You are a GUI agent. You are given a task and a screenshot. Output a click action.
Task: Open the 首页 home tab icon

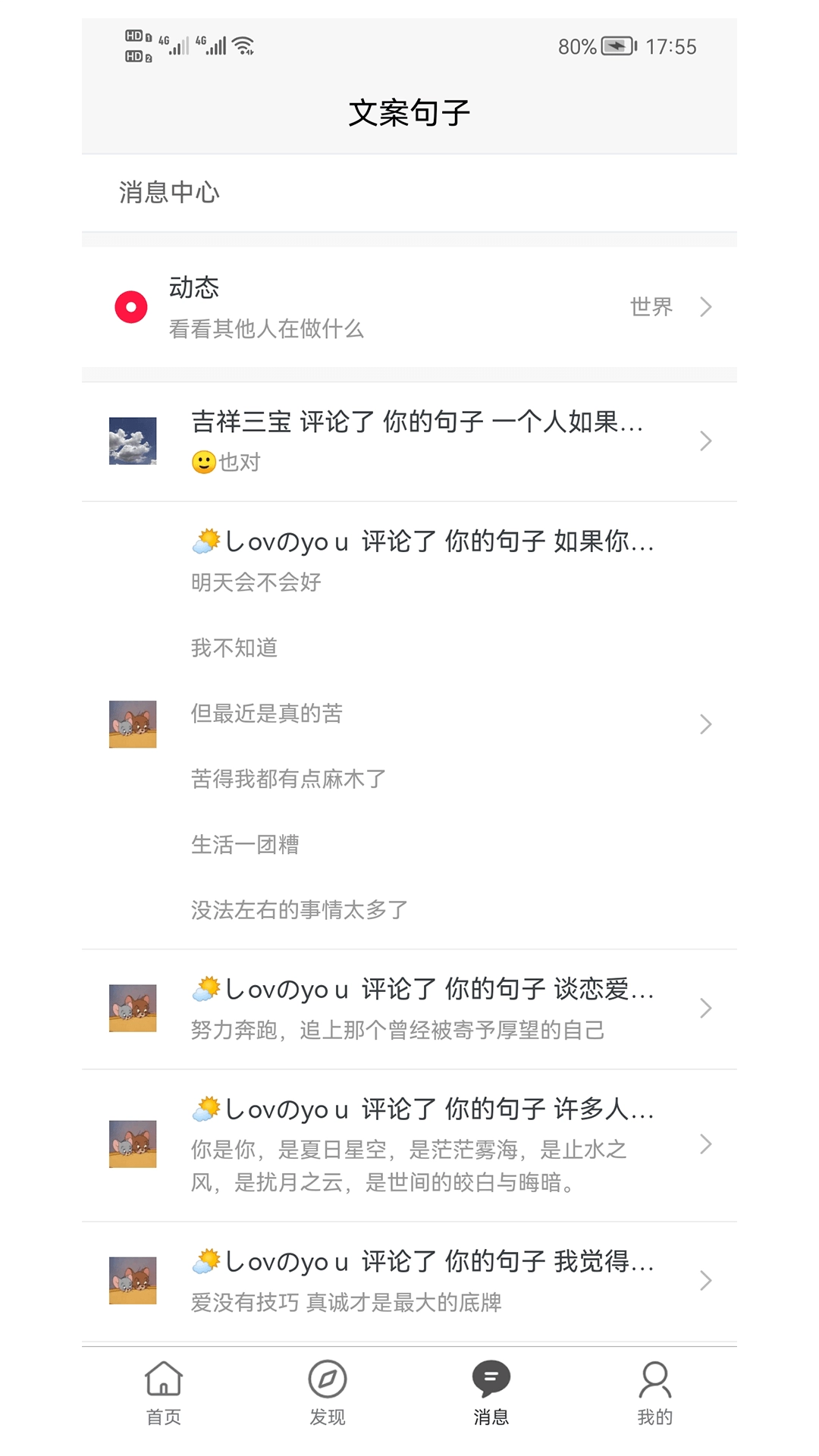[x=162, y=1385]
